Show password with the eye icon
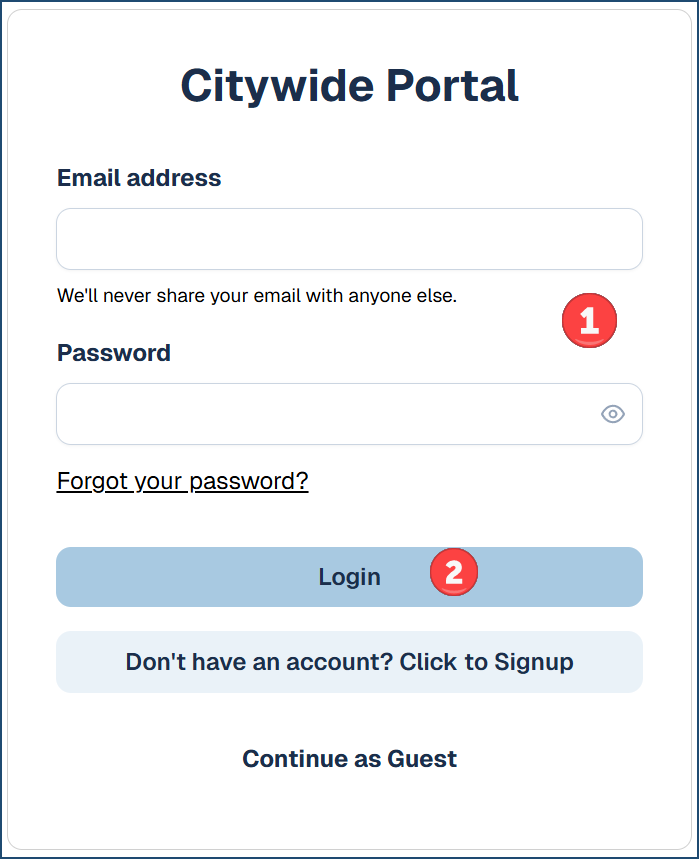This screenshot has height=859, width=699. click(612, 414)
